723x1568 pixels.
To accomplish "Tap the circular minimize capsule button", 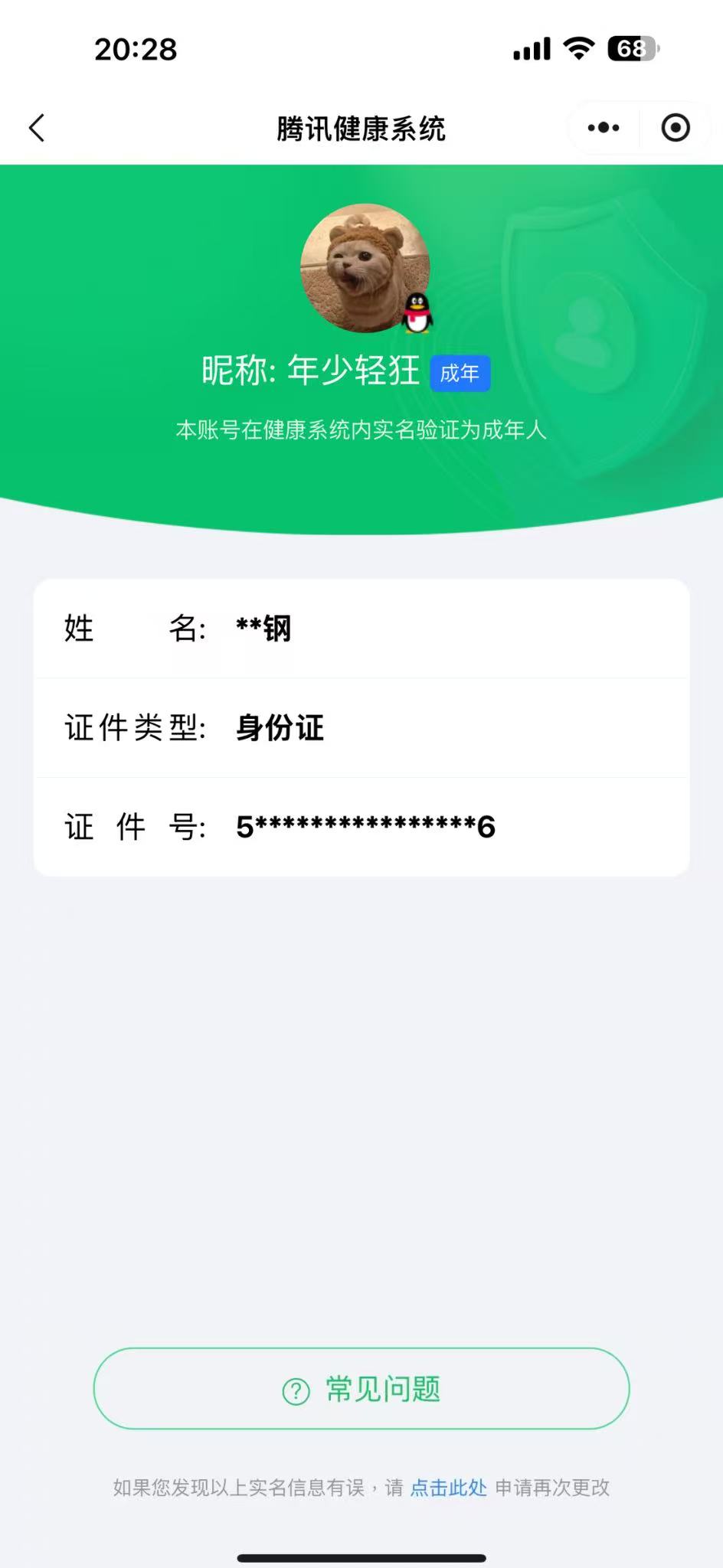I will point(675,128).
